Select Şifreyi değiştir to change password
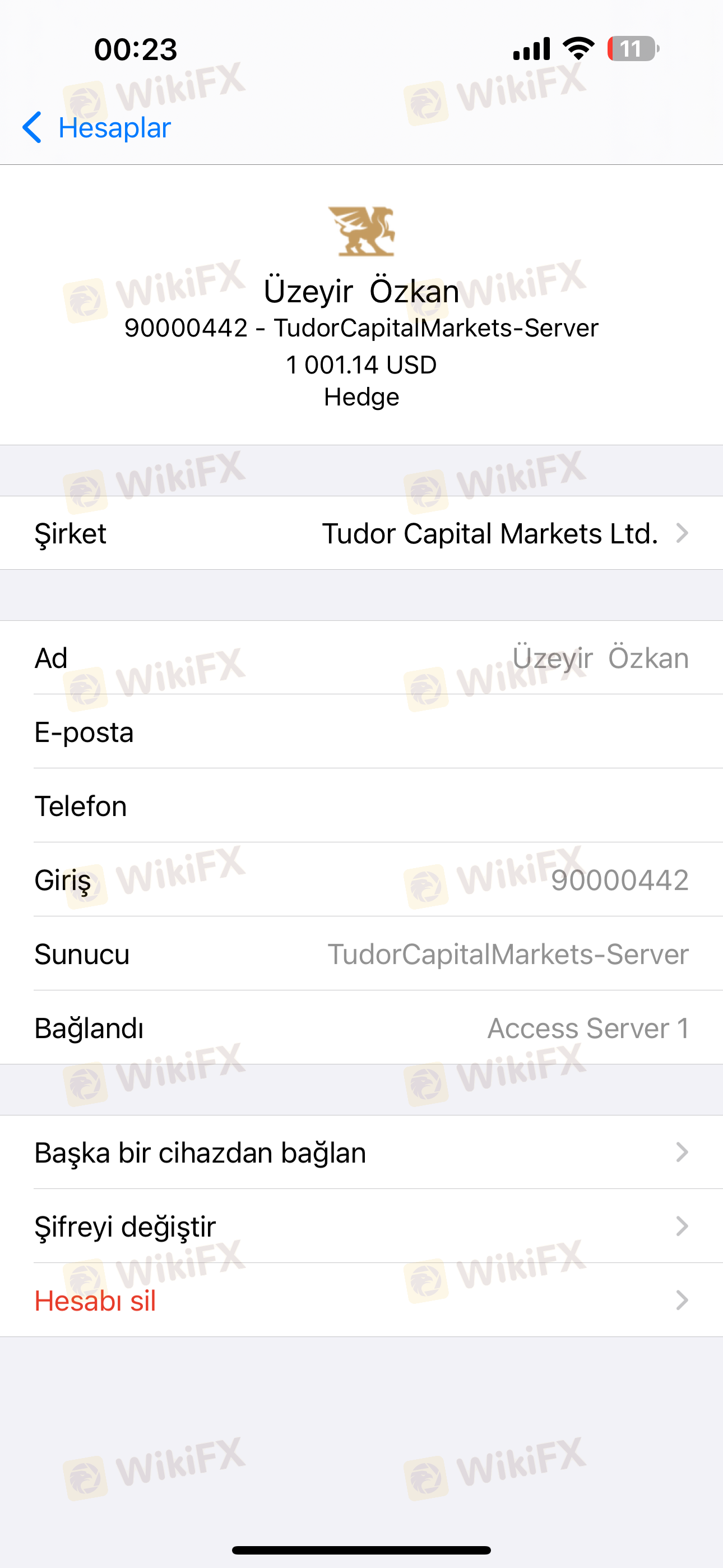The image size is (723, 1568). [361, 1226]
